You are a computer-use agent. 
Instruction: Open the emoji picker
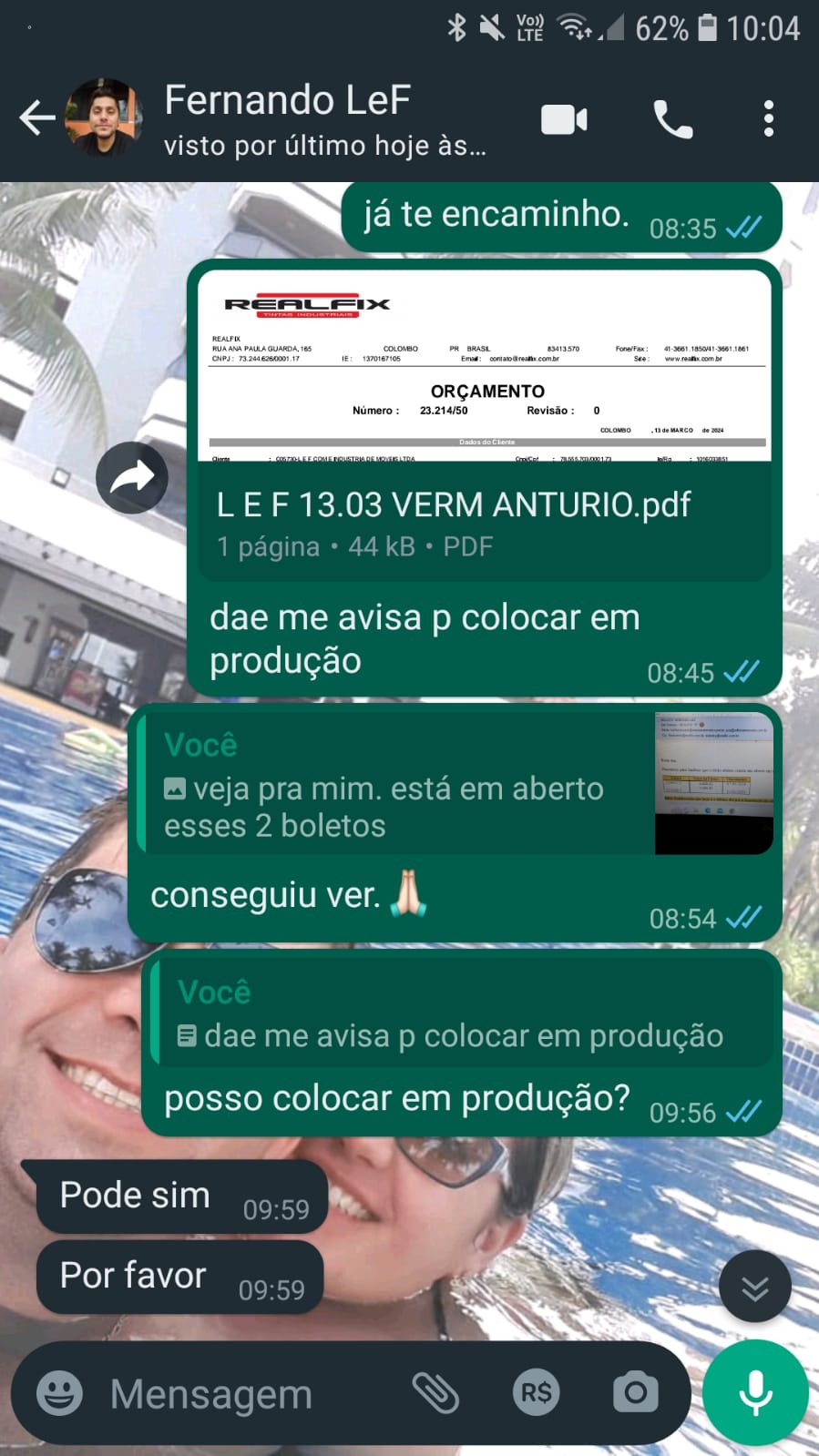click(x=59, y=1393)
